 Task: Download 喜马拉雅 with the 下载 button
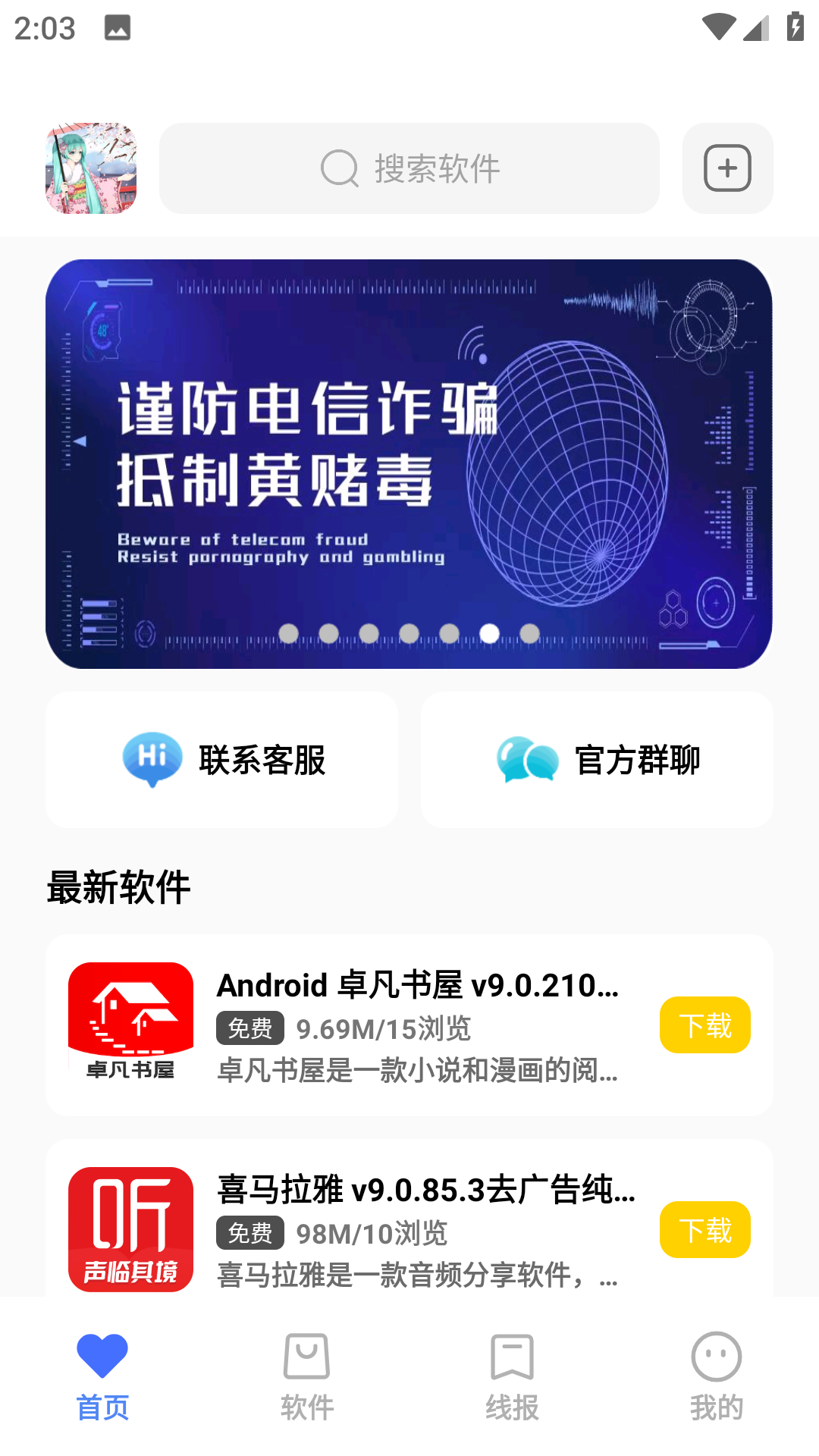705,1230
